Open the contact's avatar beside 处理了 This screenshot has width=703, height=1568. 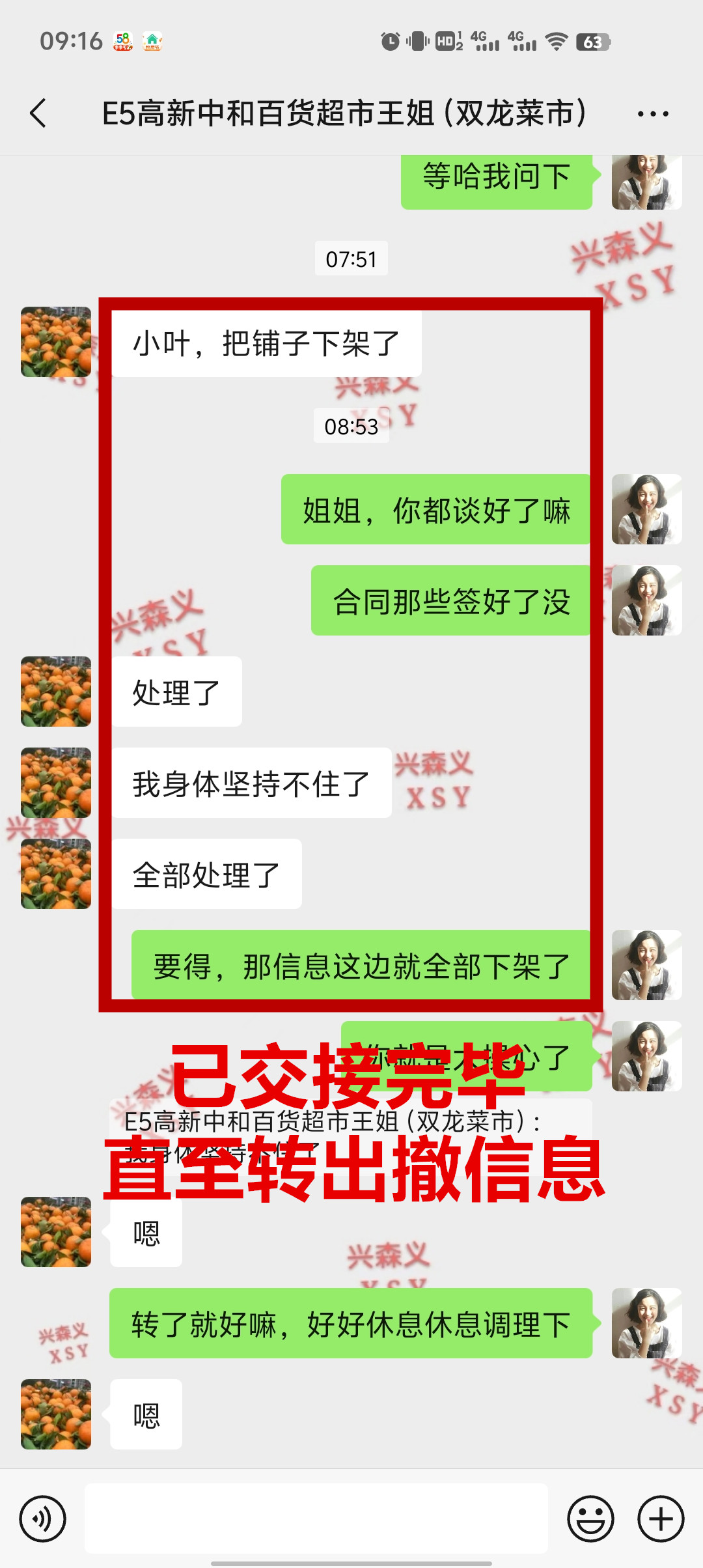click(x=56, y=692)
